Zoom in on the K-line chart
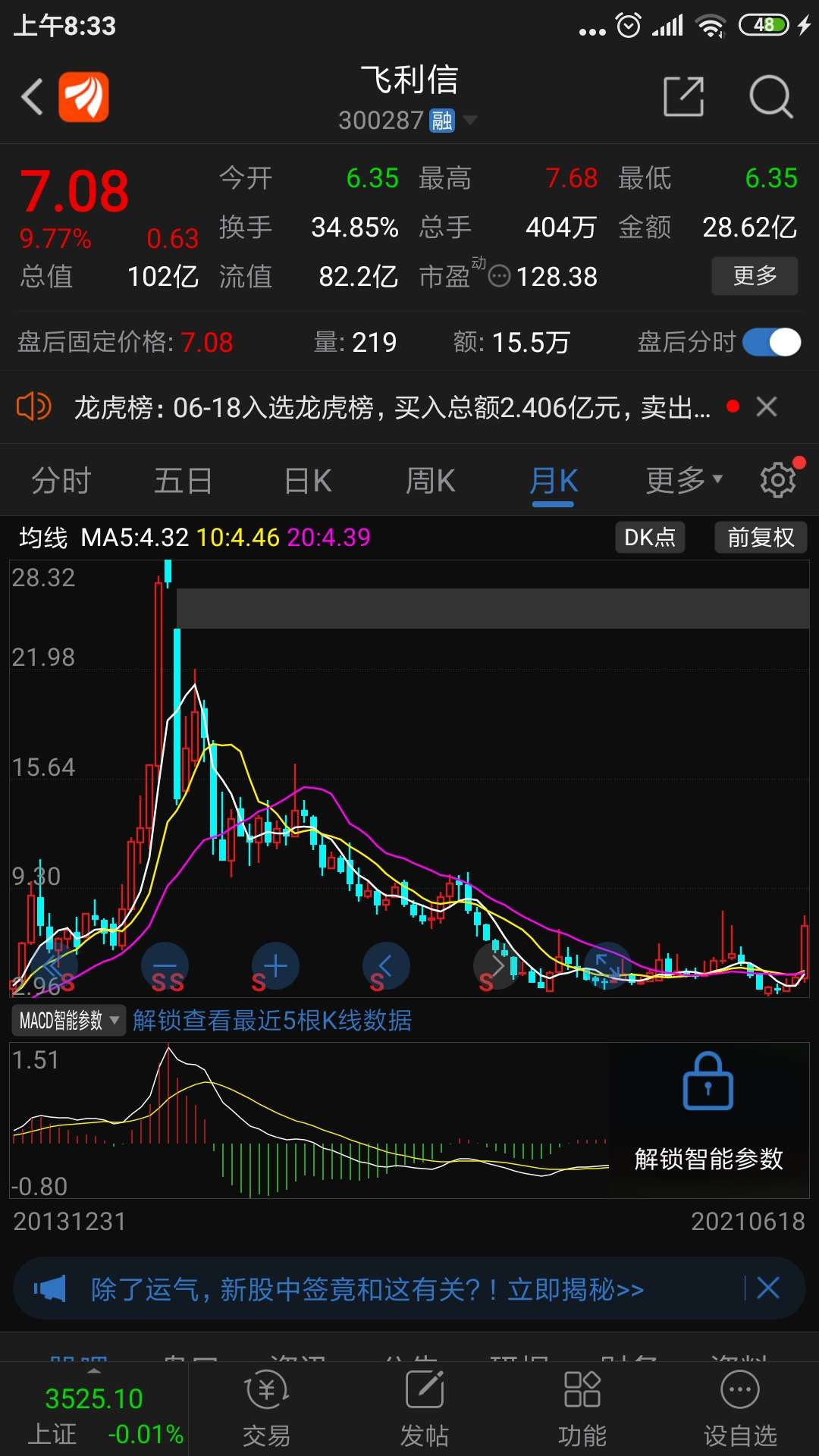The image size is (819, 1456). coord(275,965)
